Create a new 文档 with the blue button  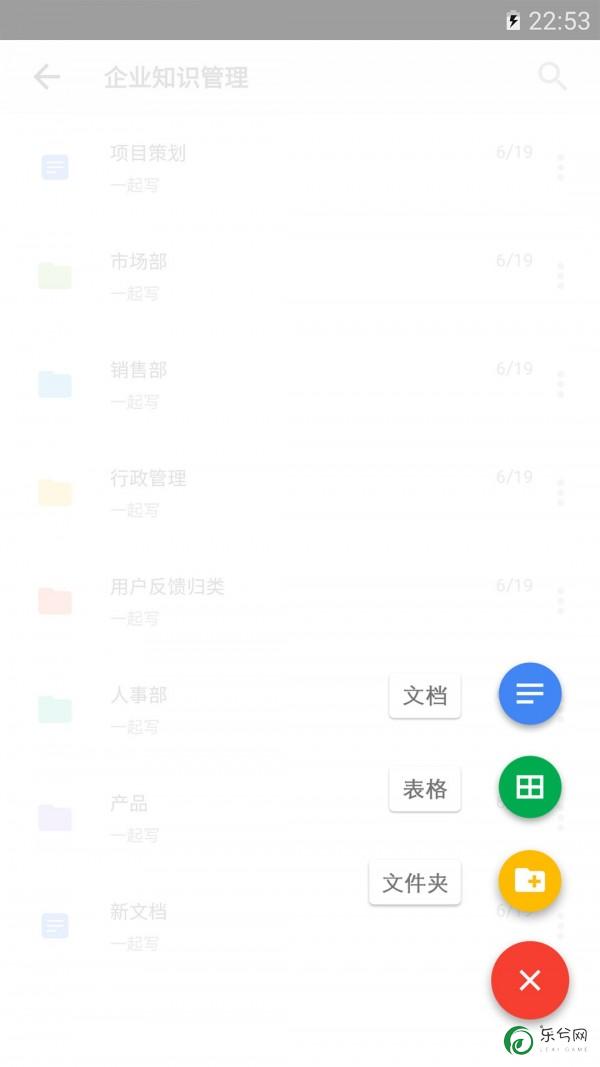pyautogui.click(x=530, y=693)
